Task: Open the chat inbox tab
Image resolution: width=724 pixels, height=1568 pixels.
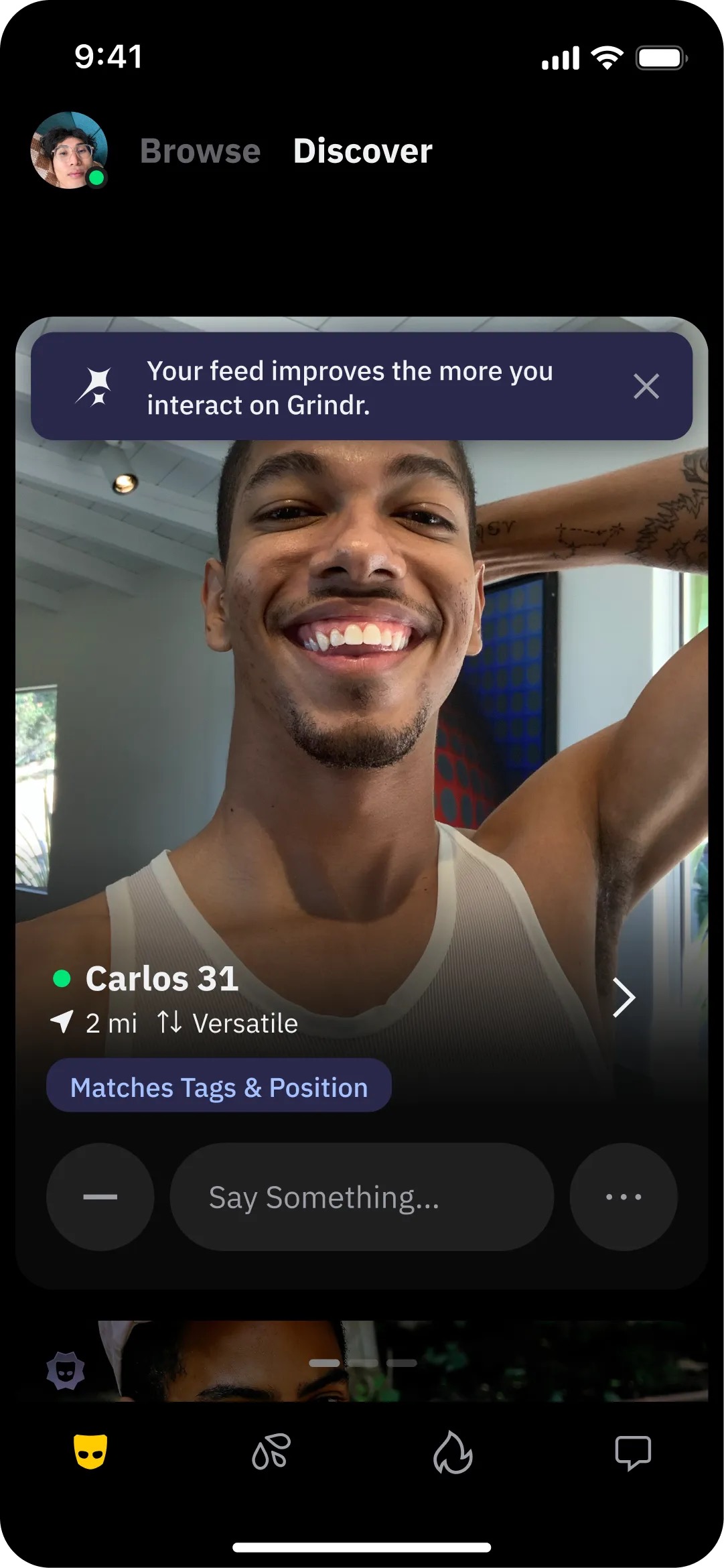Action: pos(633,1452)
